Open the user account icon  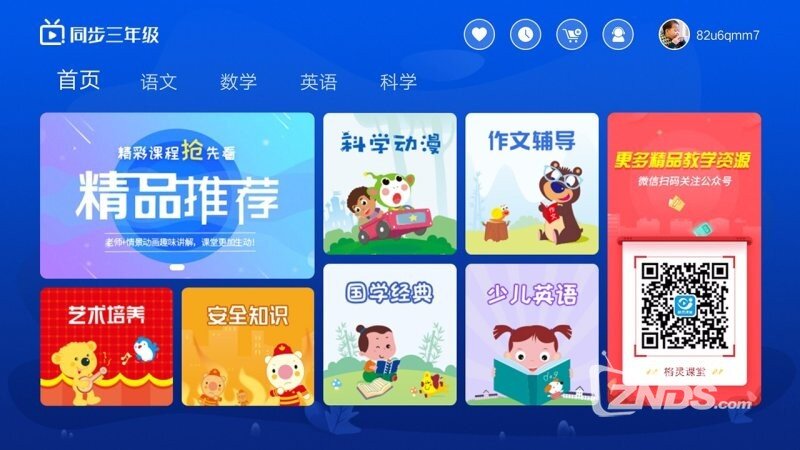coord(619,35)
